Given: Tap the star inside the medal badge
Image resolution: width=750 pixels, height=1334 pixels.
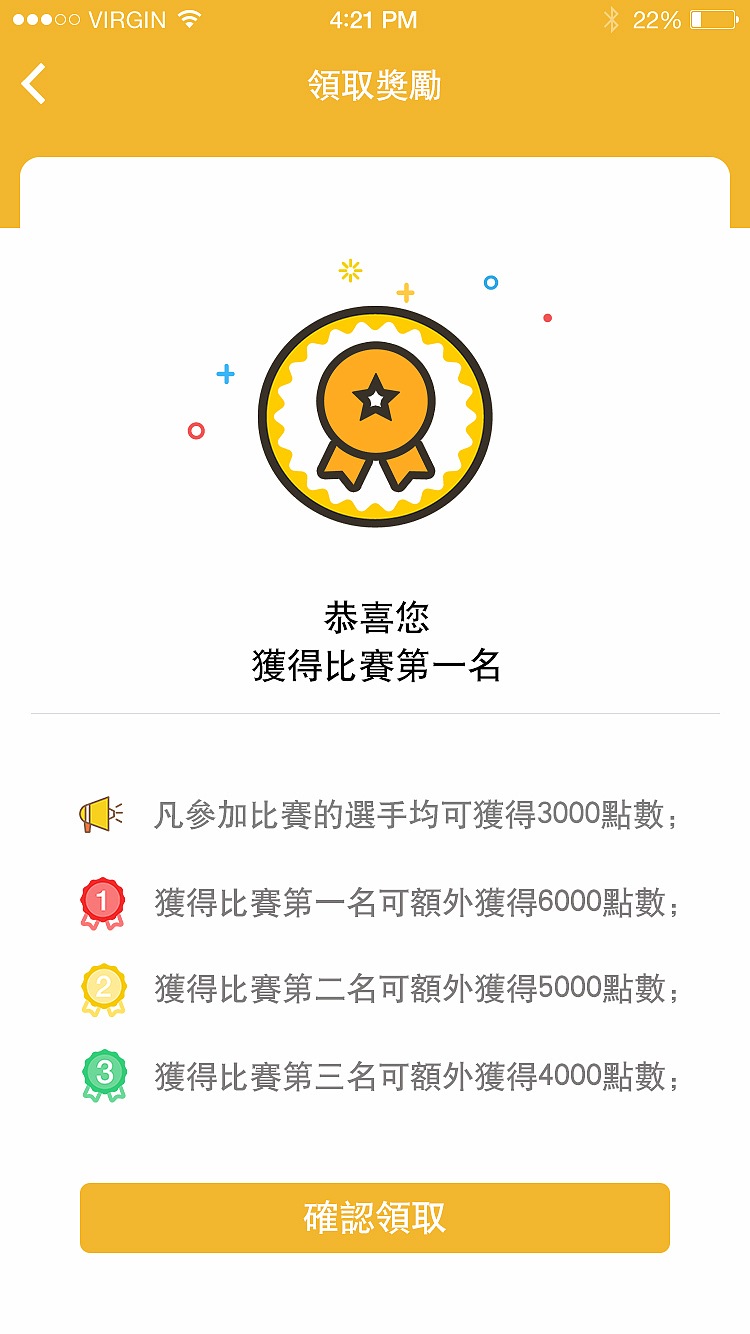Looking at the screenshot, I should tap(375, 398).
